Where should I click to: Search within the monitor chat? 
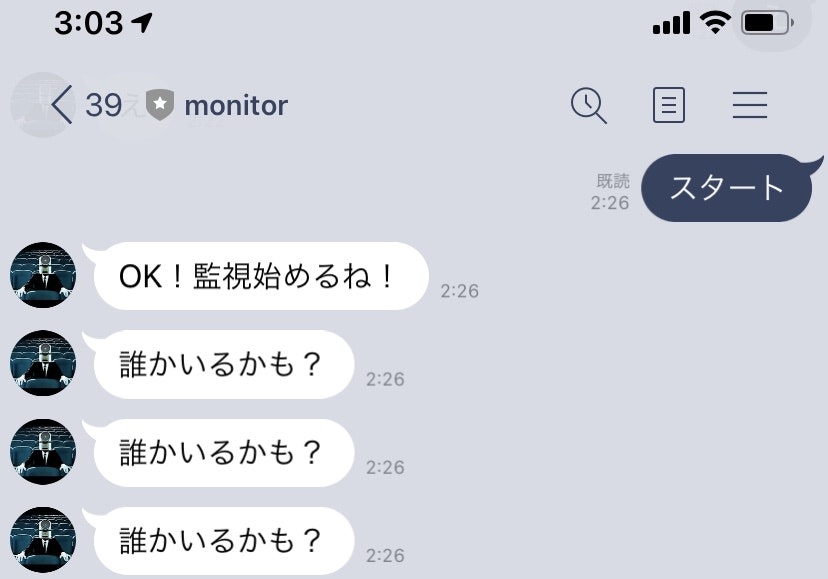589,105
